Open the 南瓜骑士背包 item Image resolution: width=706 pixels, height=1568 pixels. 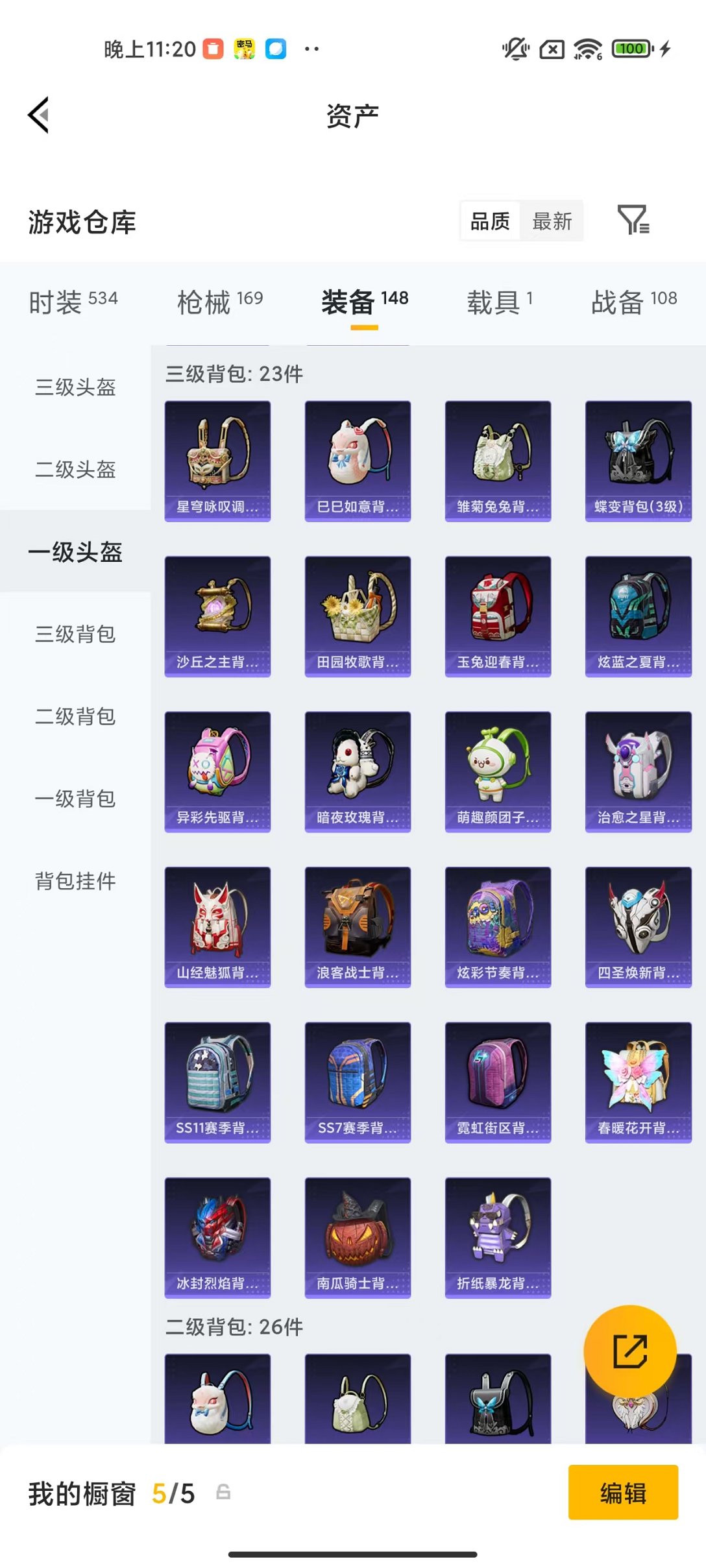coord(358,1233)
